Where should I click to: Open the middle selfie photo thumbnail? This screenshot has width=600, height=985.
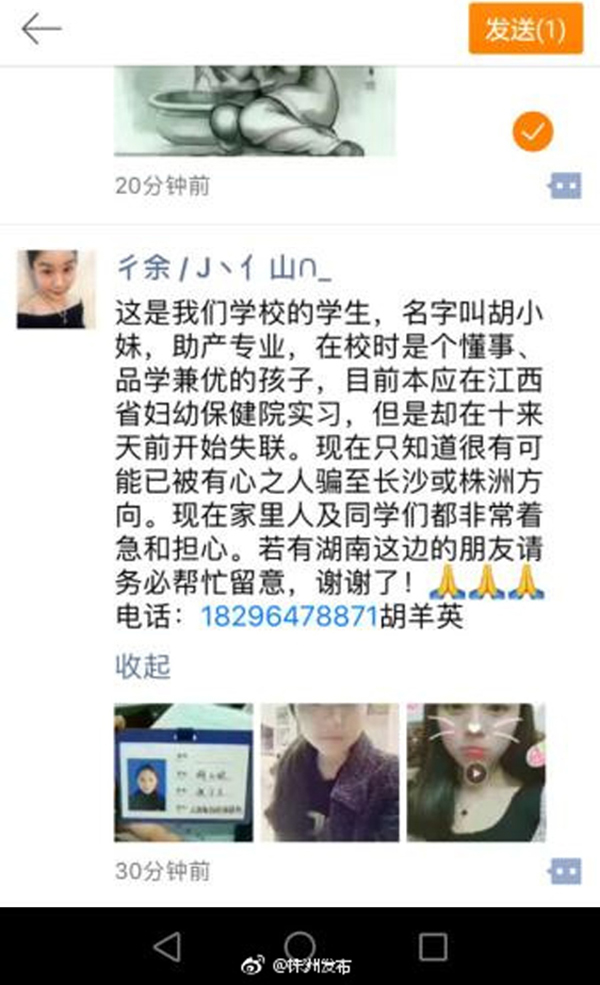[329, 771]
